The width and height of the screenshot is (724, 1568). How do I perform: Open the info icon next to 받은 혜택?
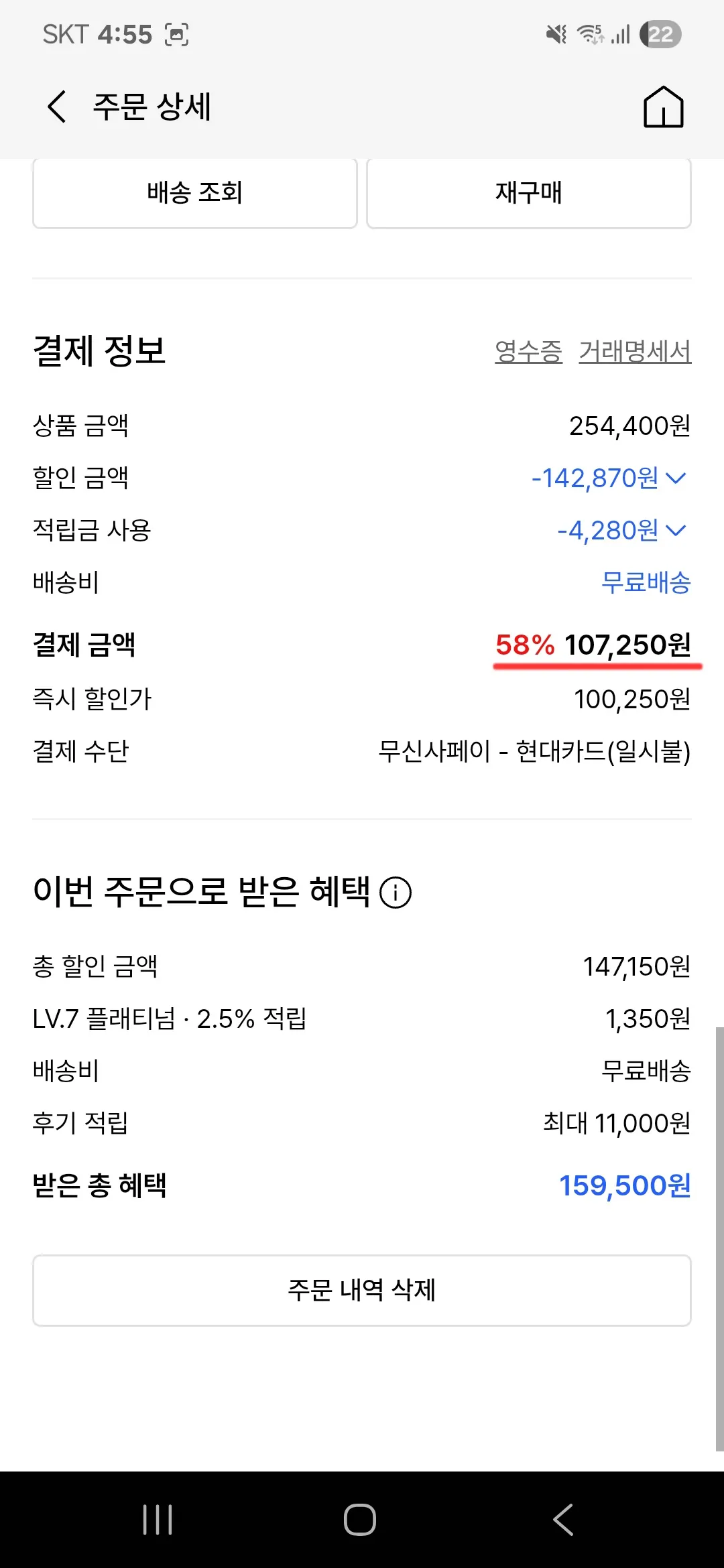pos(396,893)
